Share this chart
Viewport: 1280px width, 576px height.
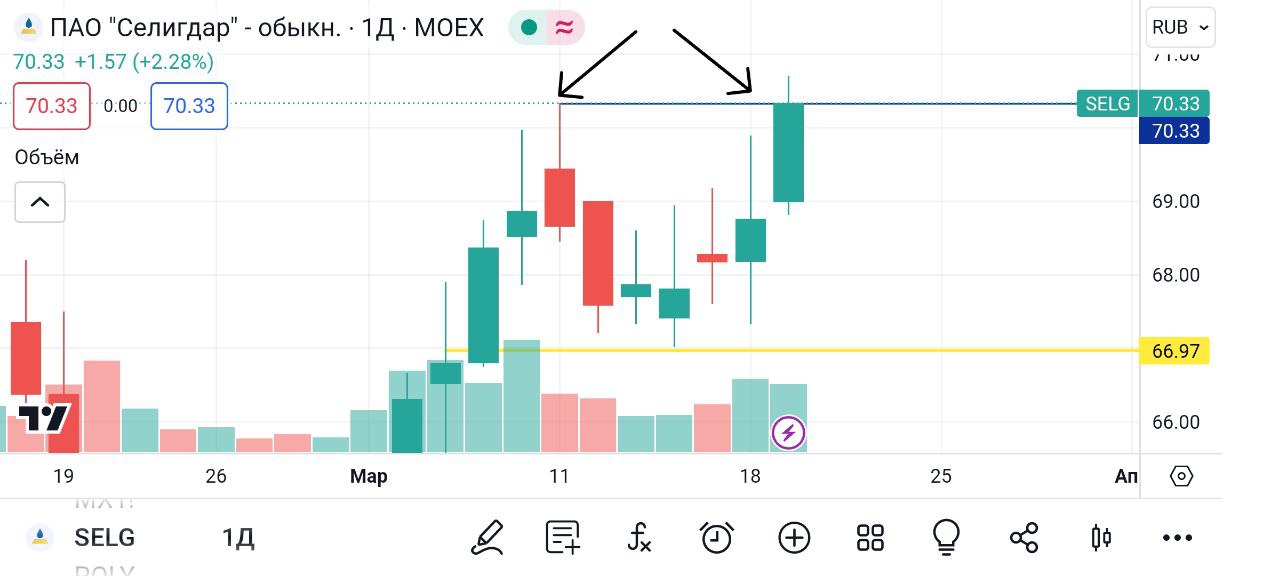pyautogui.click(x=1024, y=538)
